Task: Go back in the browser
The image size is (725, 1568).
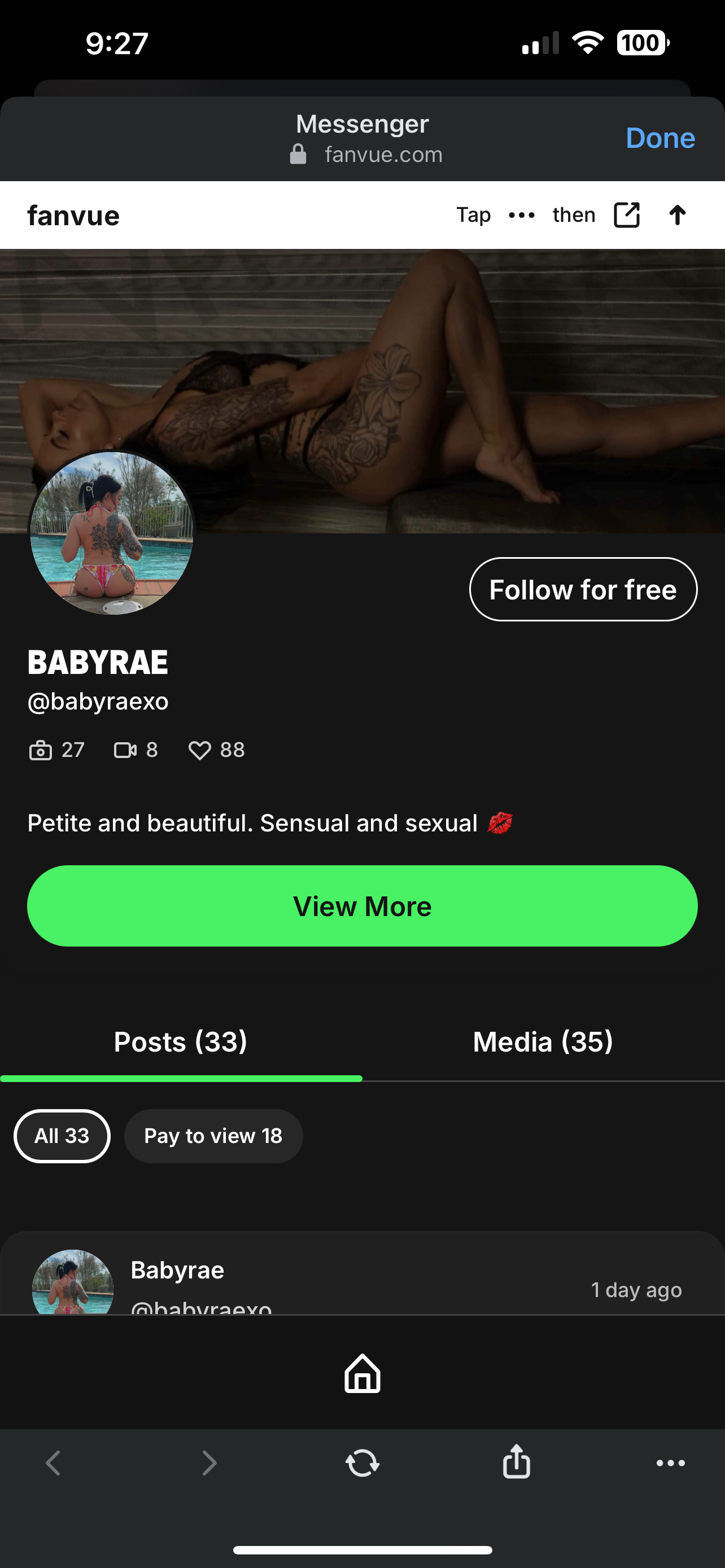Action: coord(54,1462)
